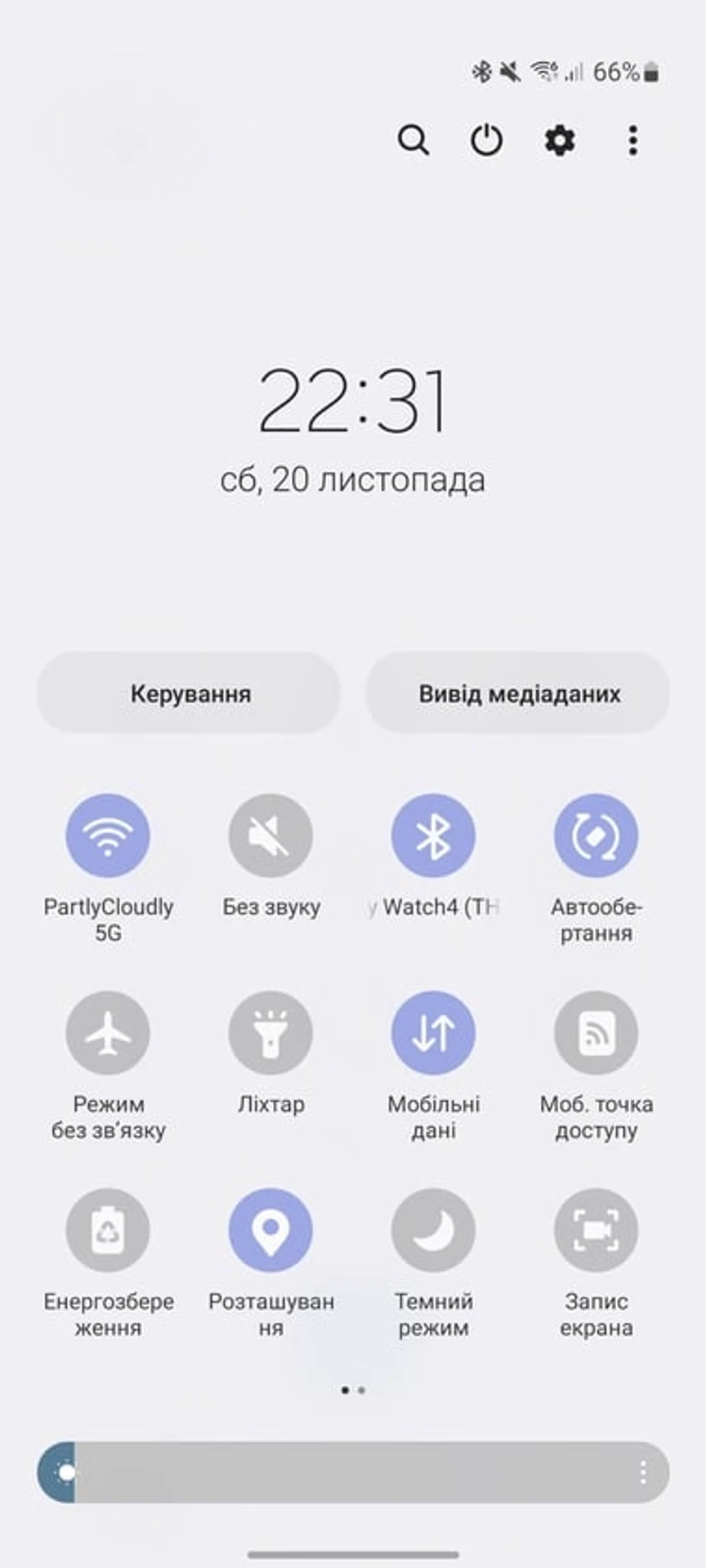Disable Мобільні дані mobile data

pos(433,1032)
